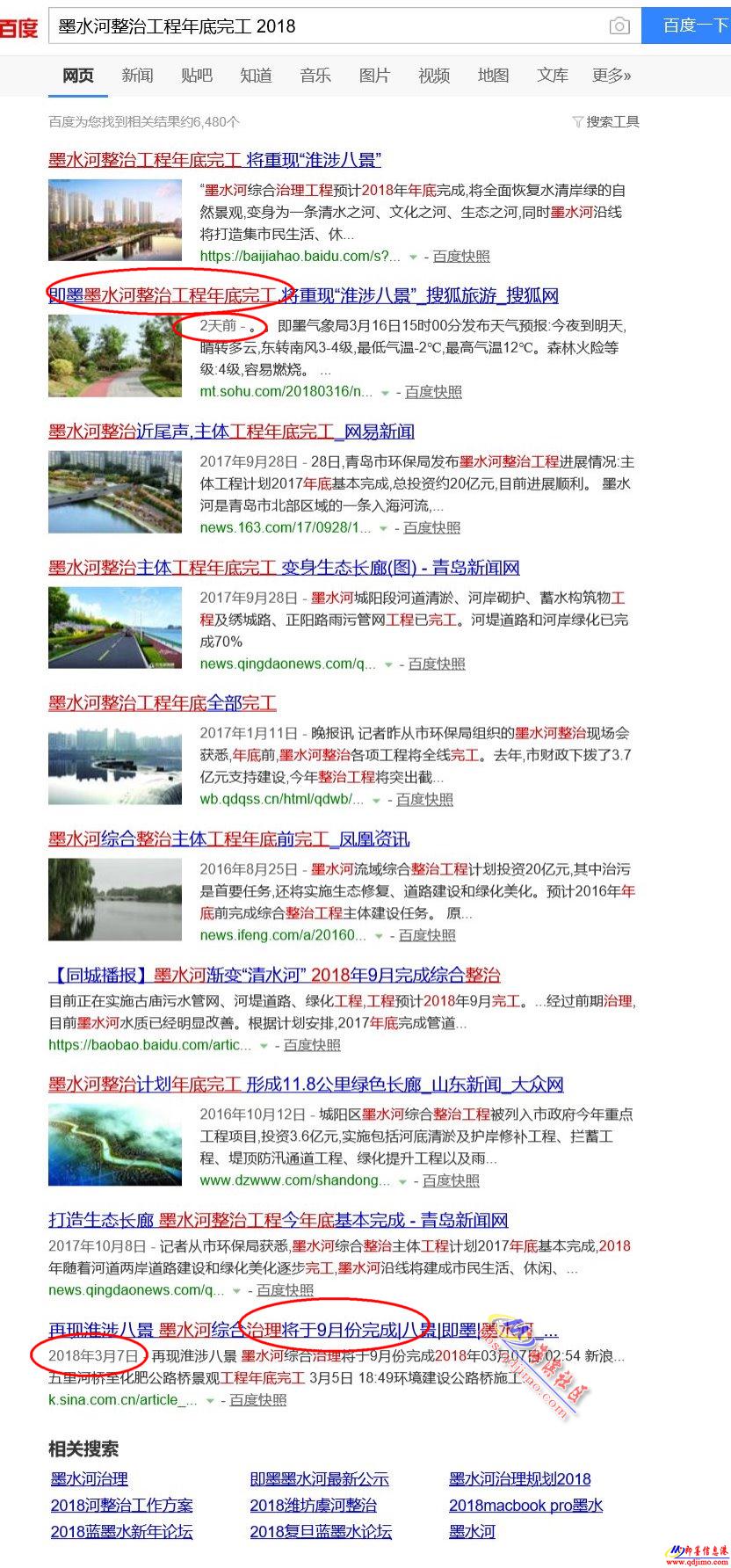Switch to the 图片 tab
Screen dimensions: 731x1568
[374, 76]
